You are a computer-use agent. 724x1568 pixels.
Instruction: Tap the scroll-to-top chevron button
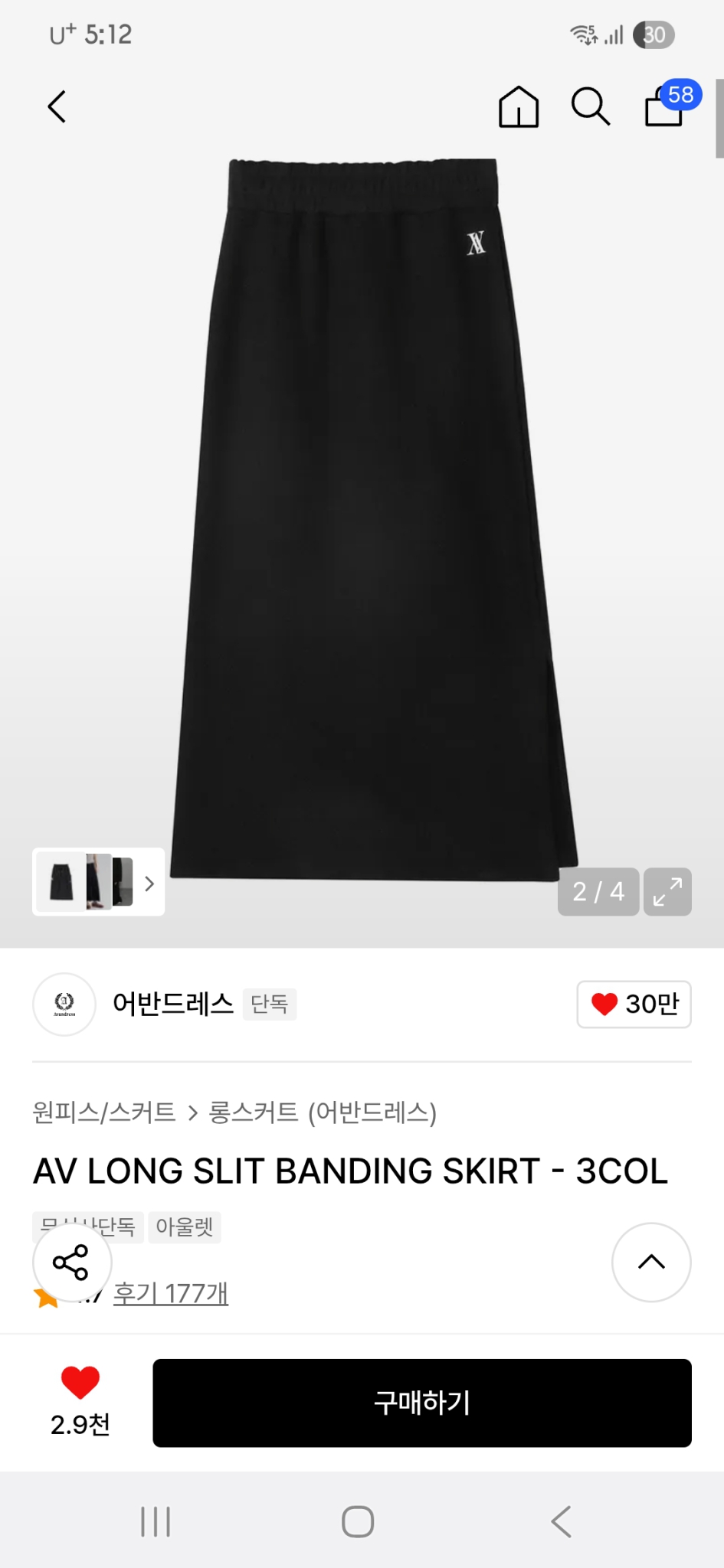(x=651, y=1263)
